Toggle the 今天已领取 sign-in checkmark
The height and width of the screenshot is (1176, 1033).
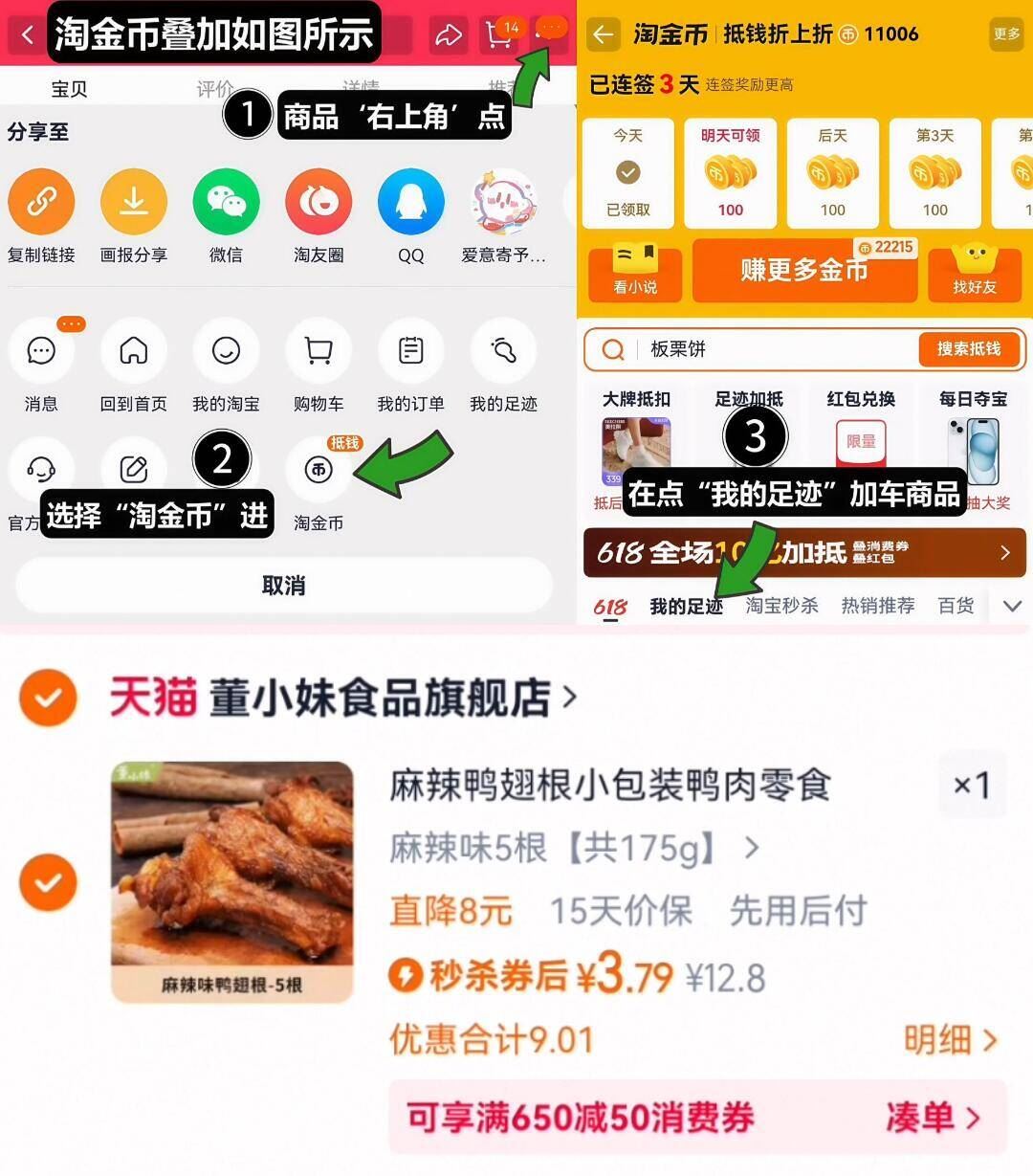[627, 173]
